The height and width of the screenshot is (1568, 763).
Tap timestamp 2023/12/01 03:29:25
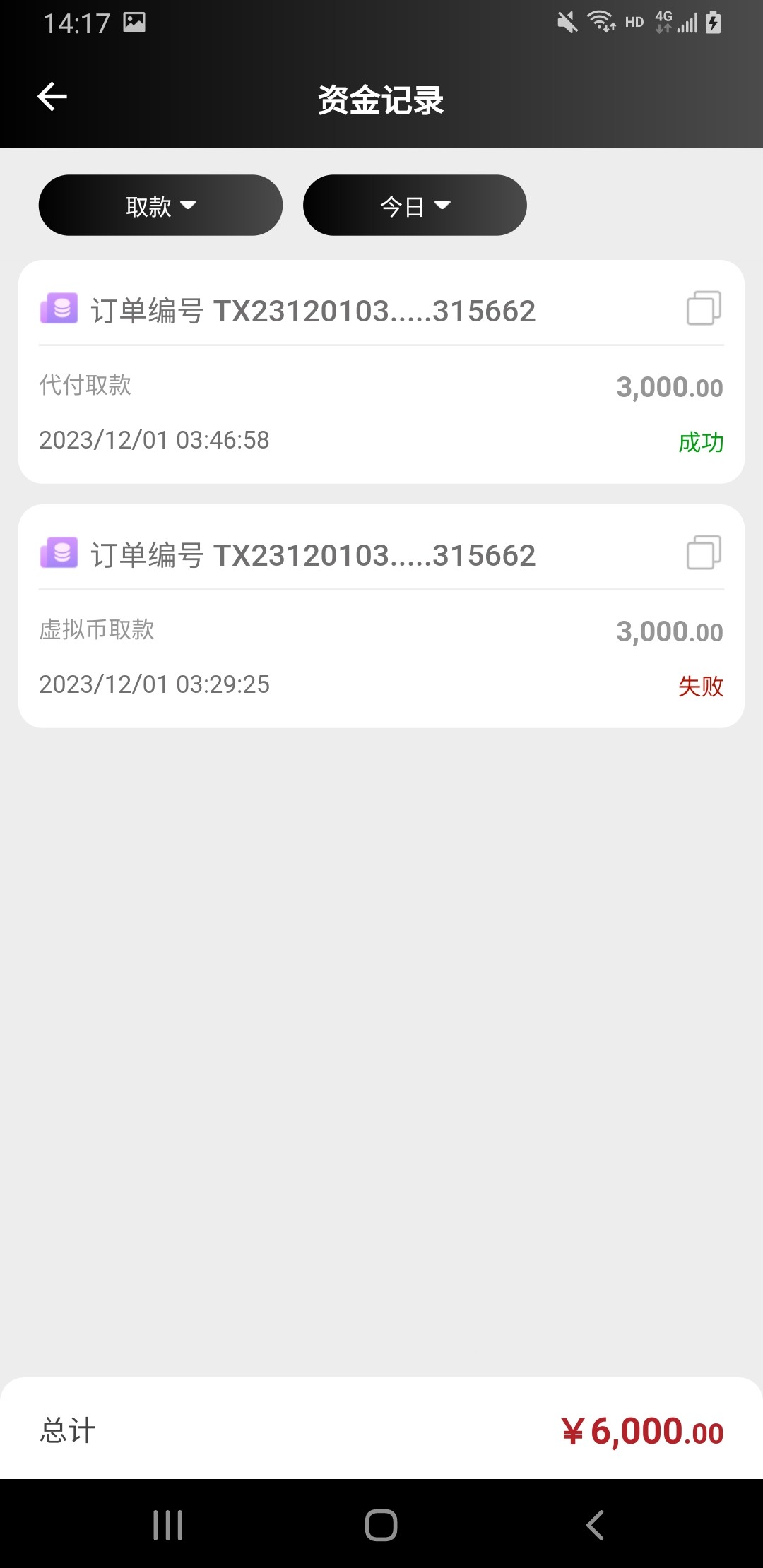[x=153, y=684]
